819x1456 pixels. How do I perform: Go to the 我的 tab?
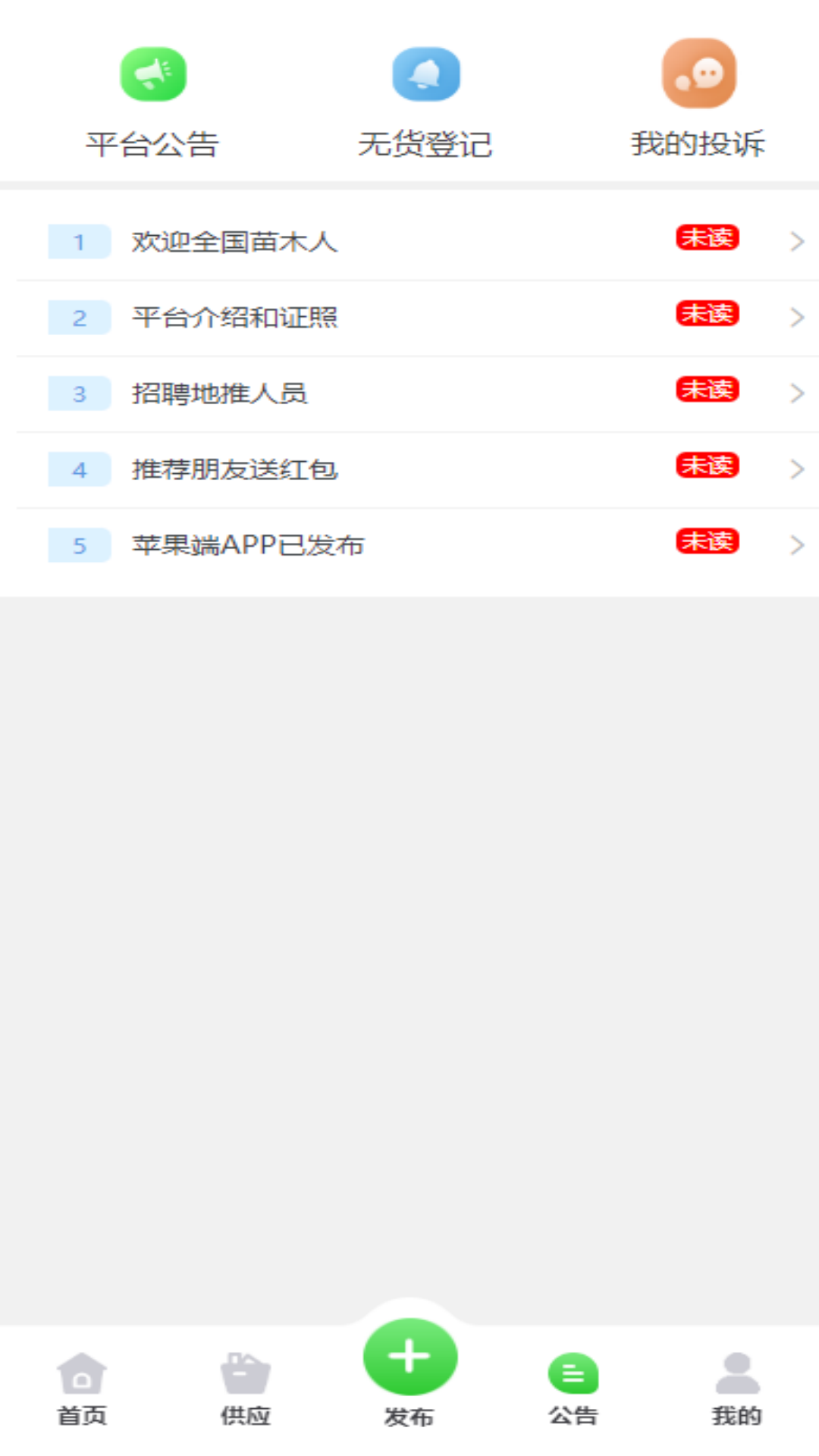click(737, 1389)
